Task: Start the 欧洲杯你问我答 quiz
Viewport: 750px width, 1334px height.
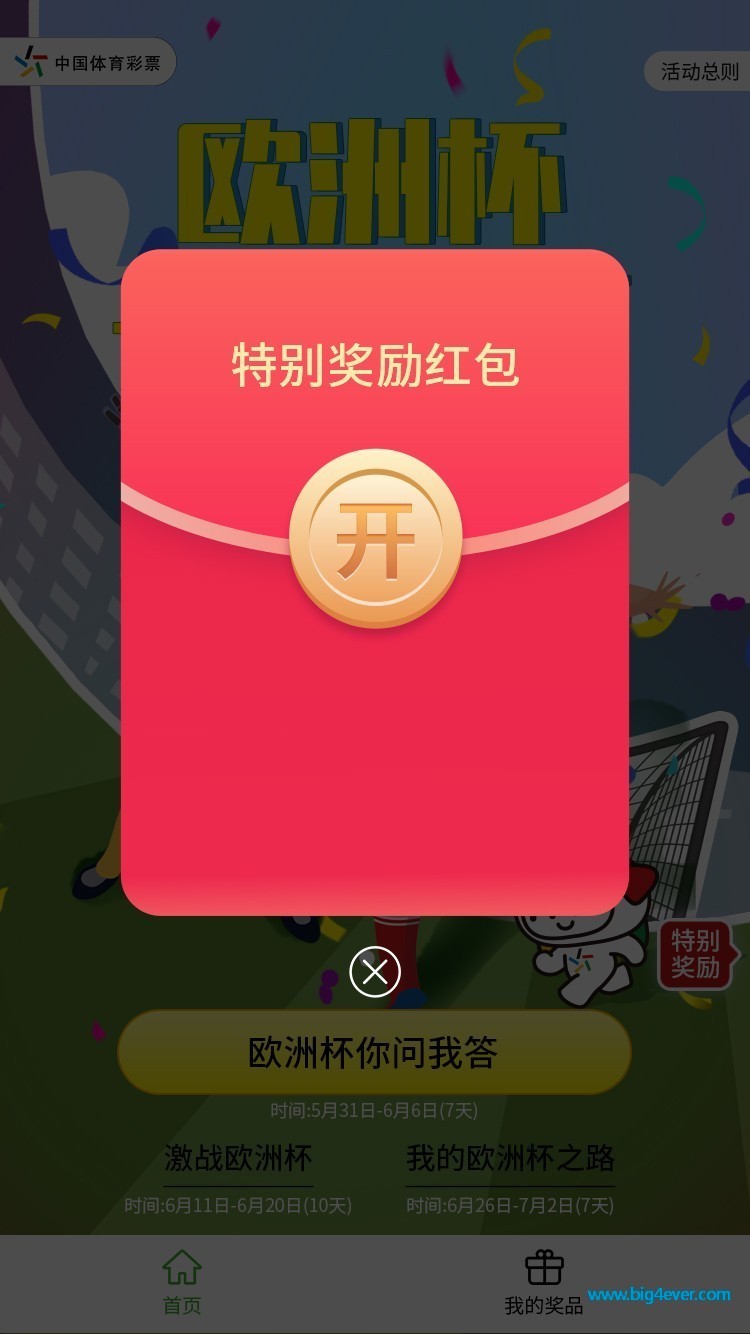Action: click(x=374, y=1052)
